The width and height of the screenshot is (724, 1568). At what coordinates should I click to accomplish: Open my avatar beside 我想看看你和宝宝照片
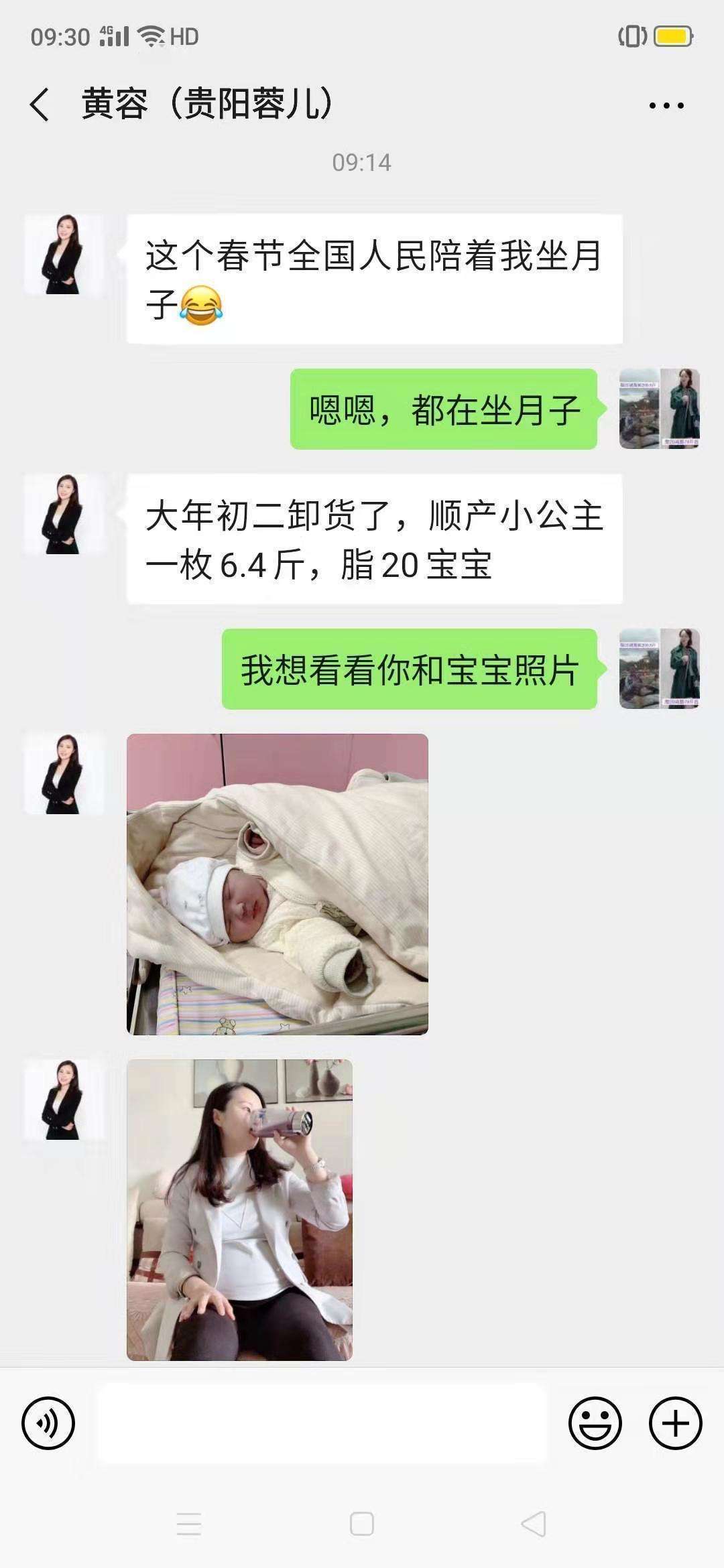click(660, 669)
